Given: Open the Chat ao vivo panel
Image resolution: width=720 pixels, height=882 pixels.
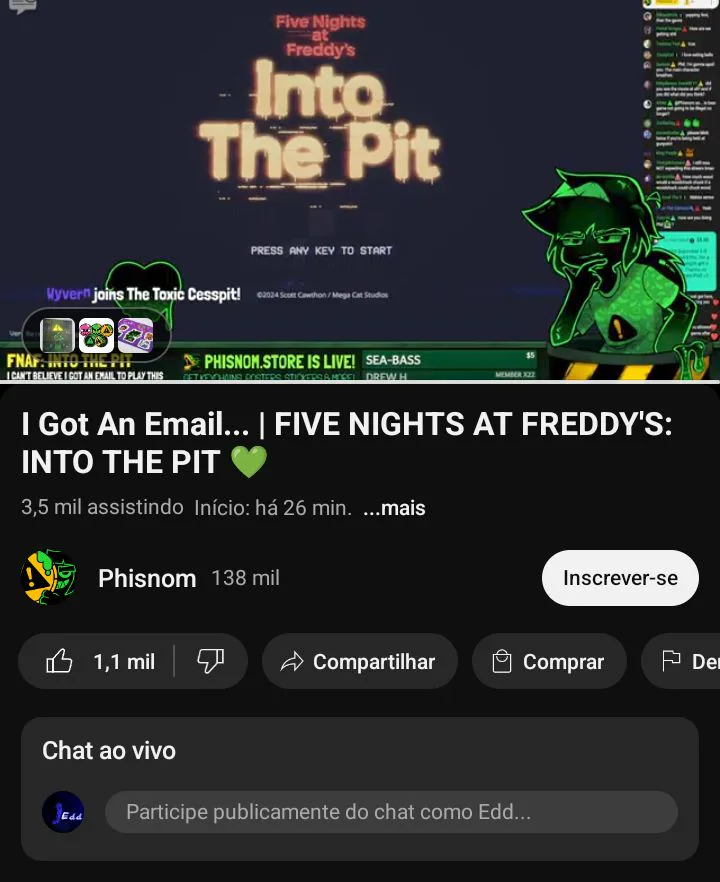Looking at the screenshot, I should [x=109, y=751].
